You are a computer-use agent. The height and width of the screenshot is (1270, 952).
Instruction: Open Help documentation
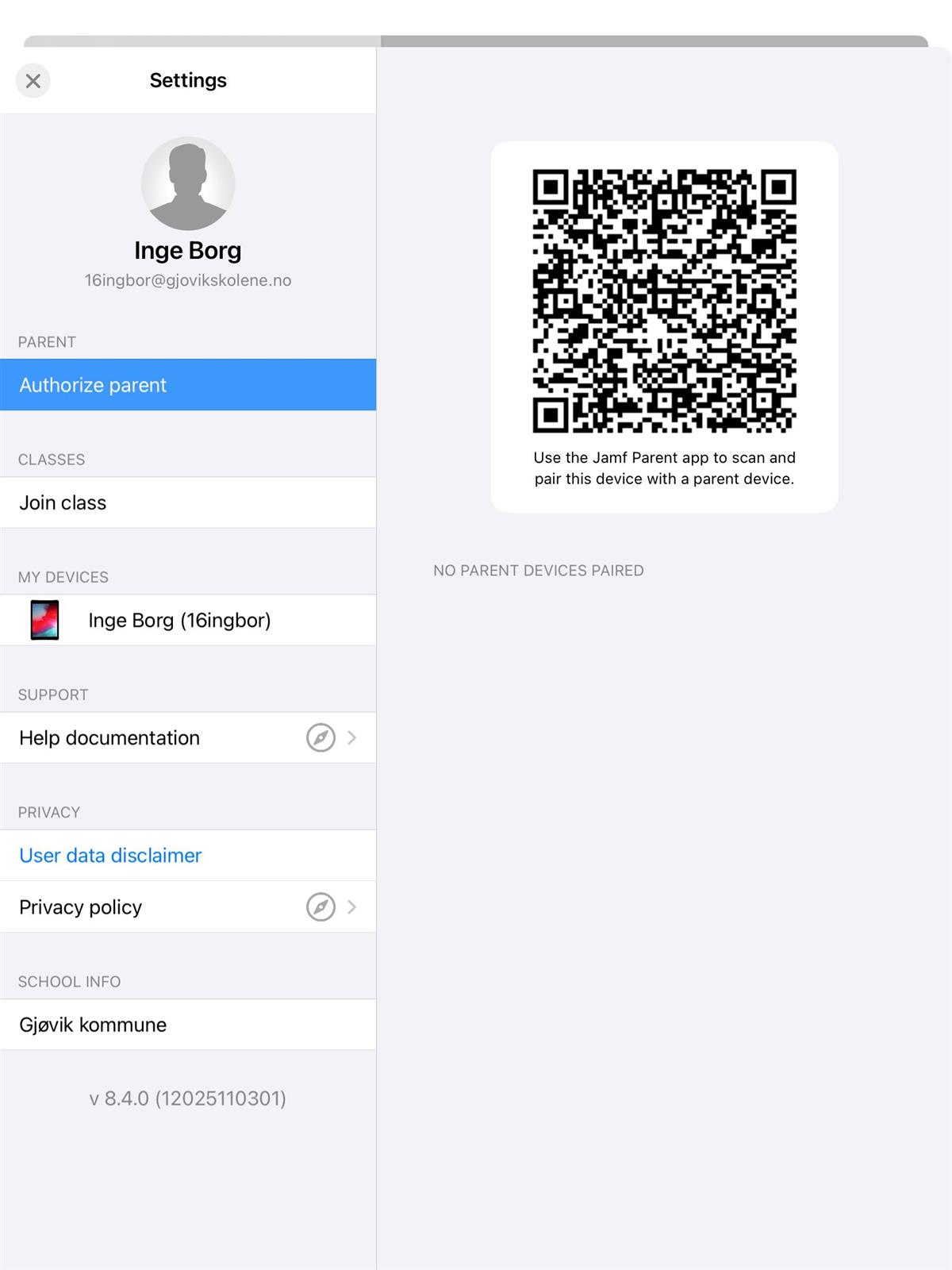click(188, 737)
